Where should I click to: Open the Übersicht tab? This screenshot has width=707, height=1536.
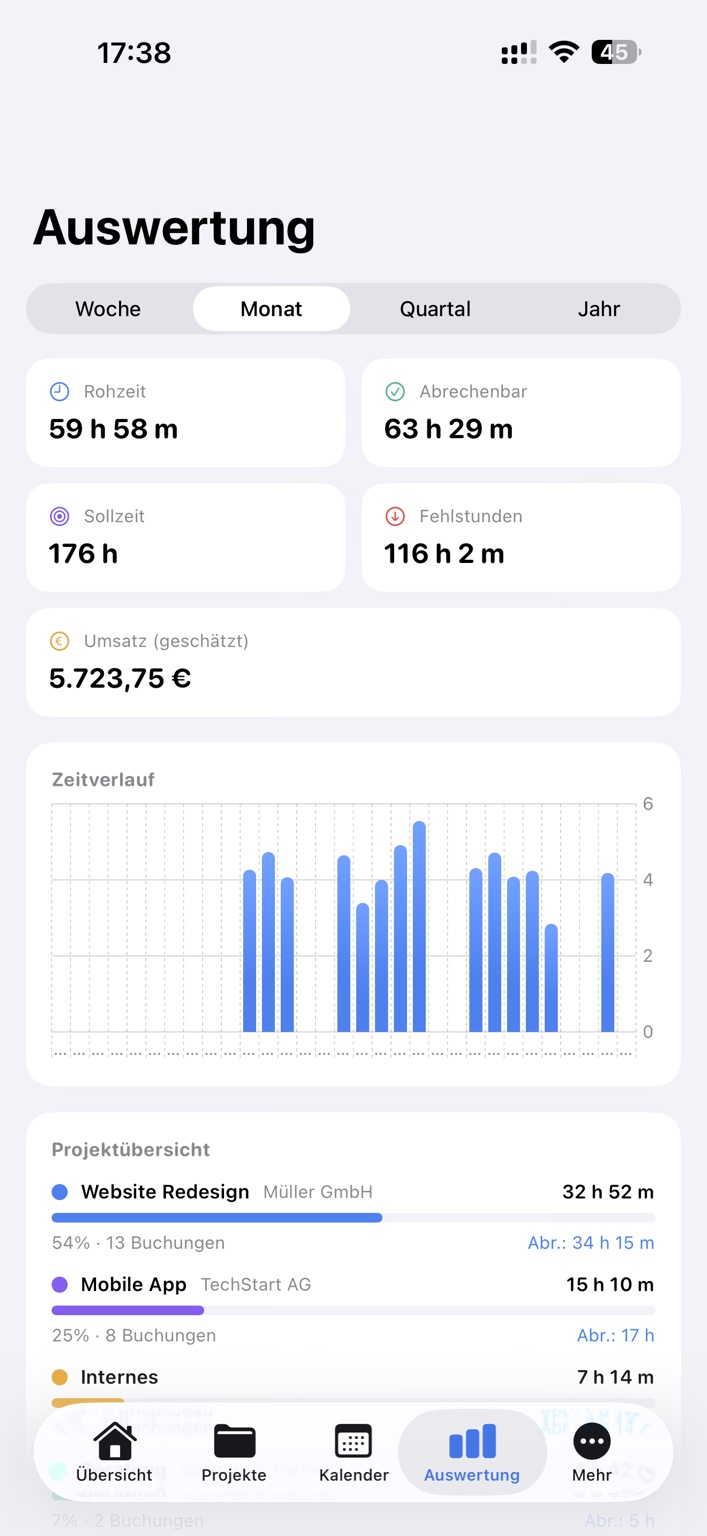[114, 1452]
